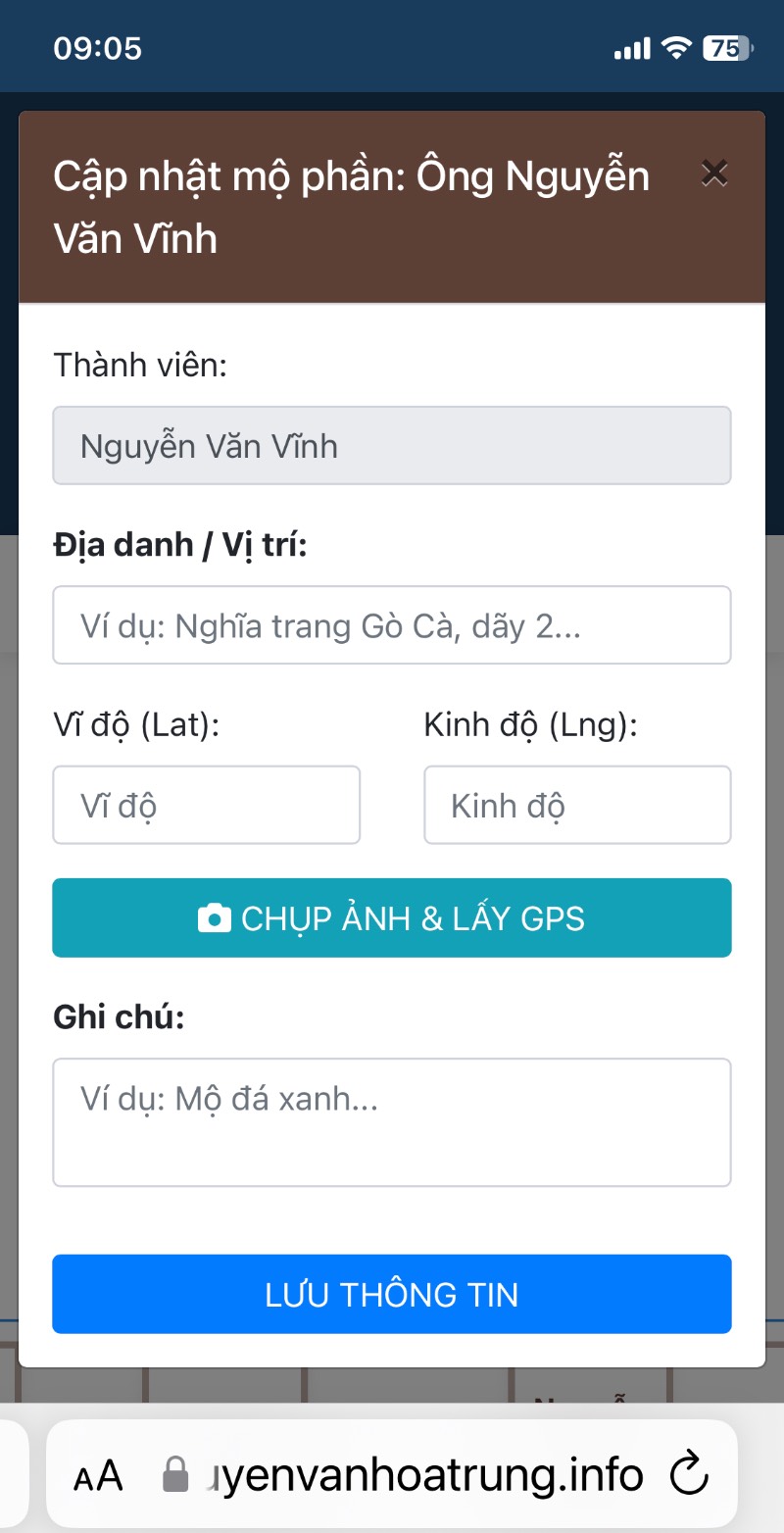Reload the page in Safari

tap(688, 1474)
